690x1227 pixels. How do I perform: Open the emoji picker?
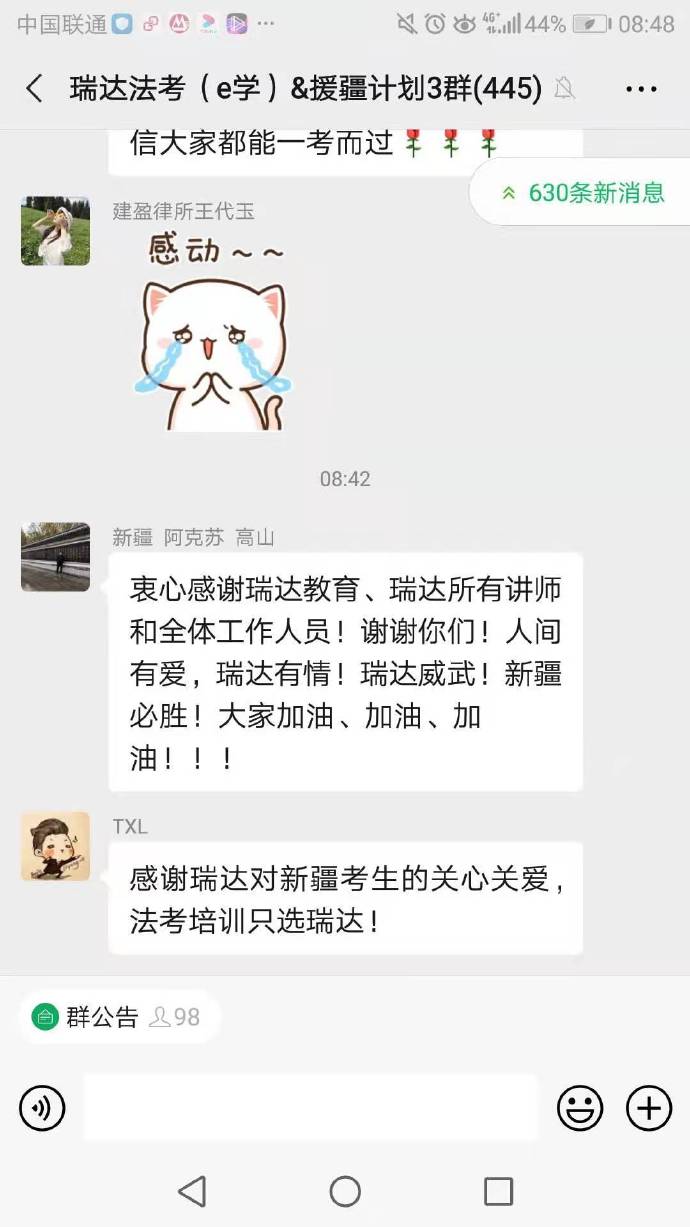click(580, 1108)
